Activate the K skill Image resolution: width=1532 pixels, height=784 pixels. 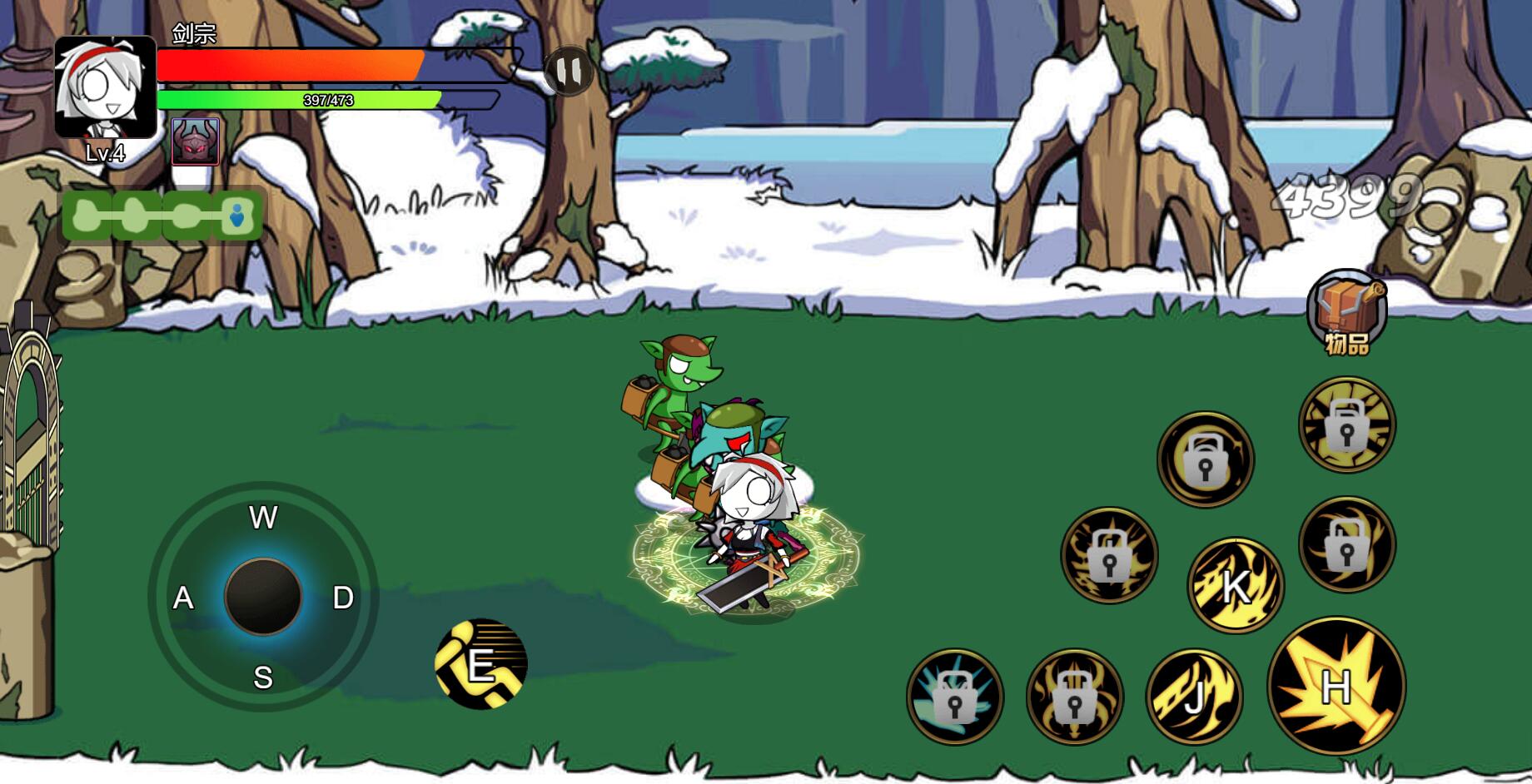[1236, 585]
